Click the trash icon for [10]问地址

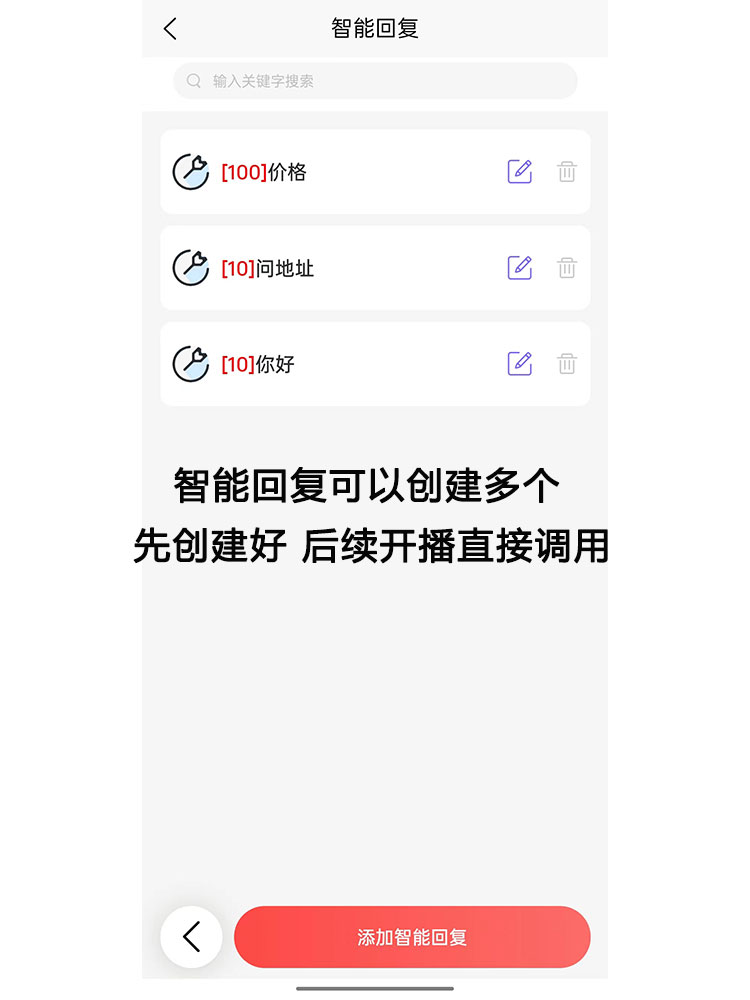tap(567, 268)
